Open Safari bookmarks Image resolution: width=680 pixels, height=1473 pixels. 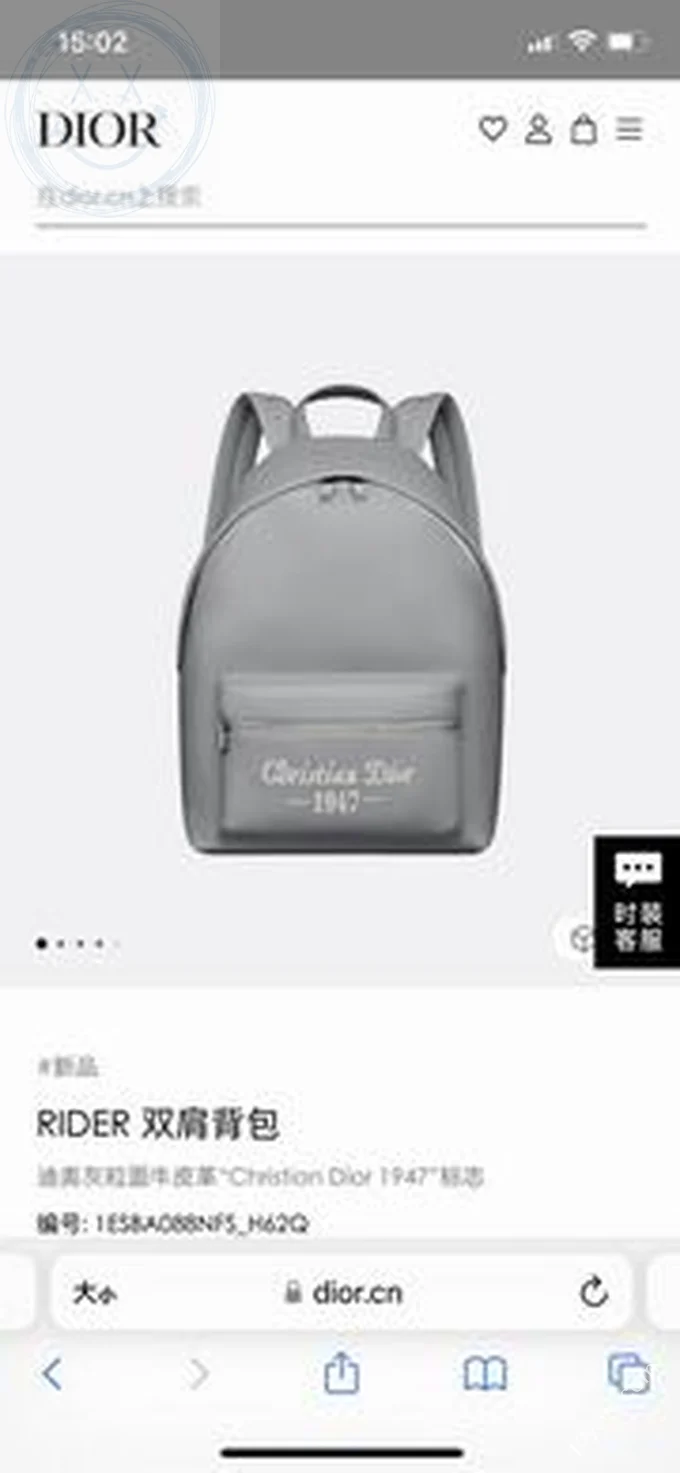(x=485, y=1374)
